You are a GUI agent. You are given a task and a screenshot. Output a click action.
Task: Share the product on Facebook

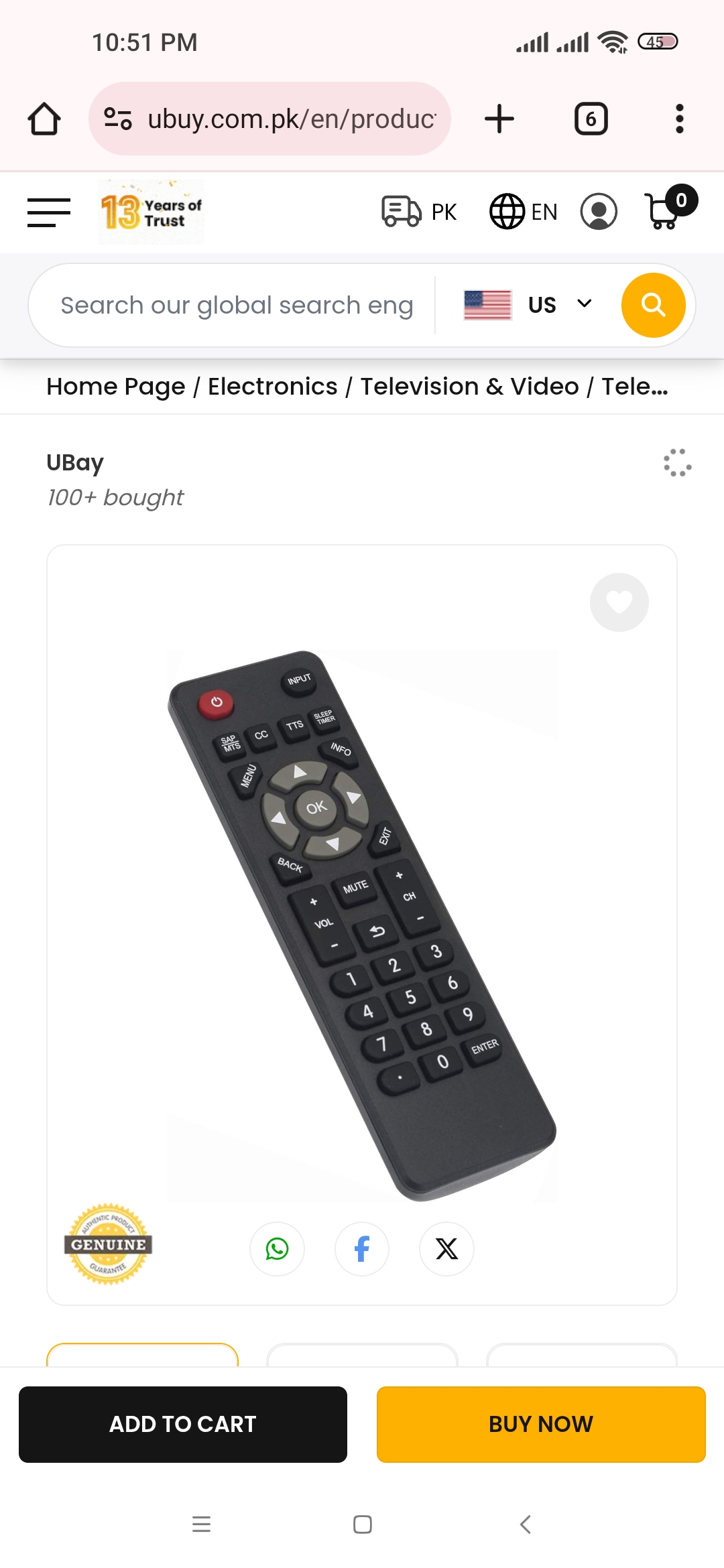click(362, 1249)
